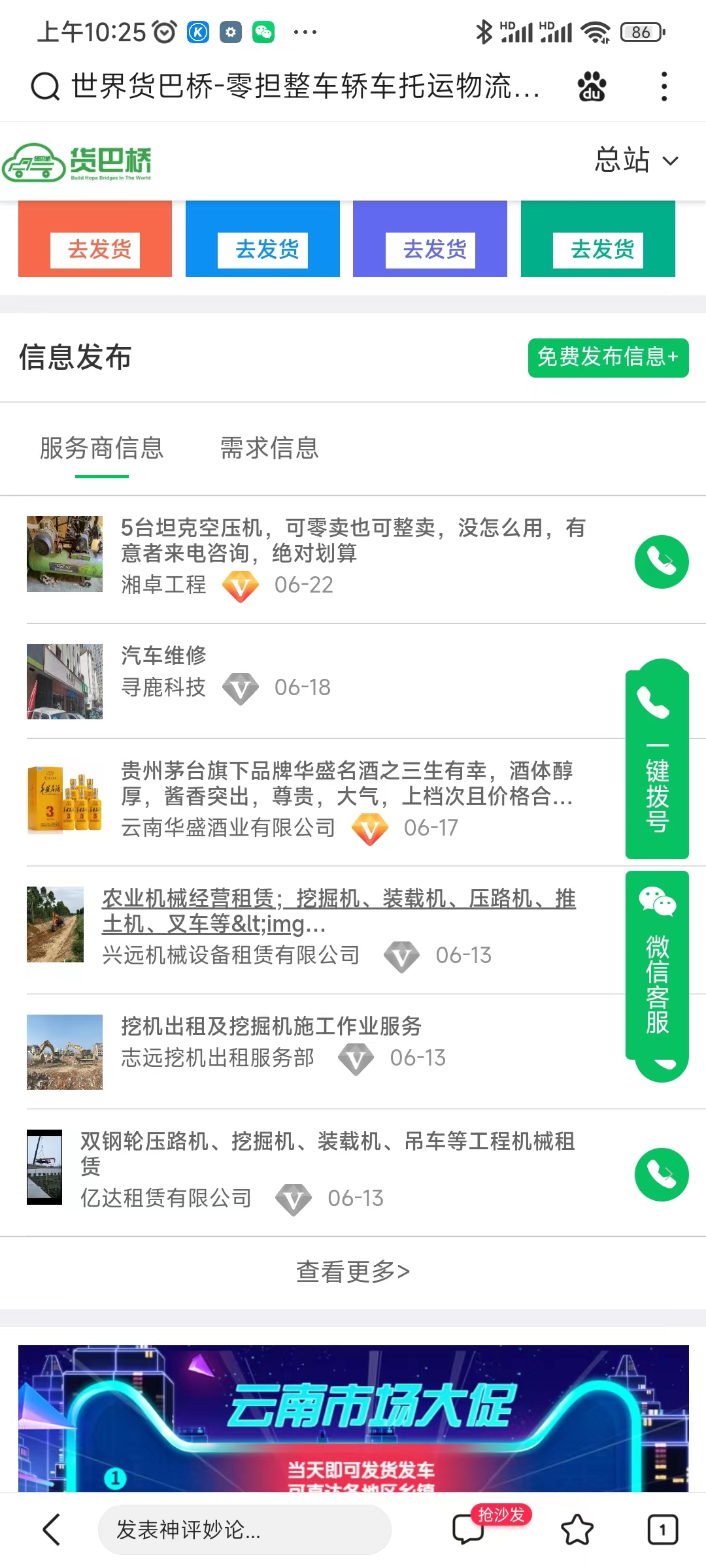Open the 汽车维修 listing by 寻鹿科技
The height and width of the screenshot is (1568, 706).
pyautogui.click(x=163, y=656)
